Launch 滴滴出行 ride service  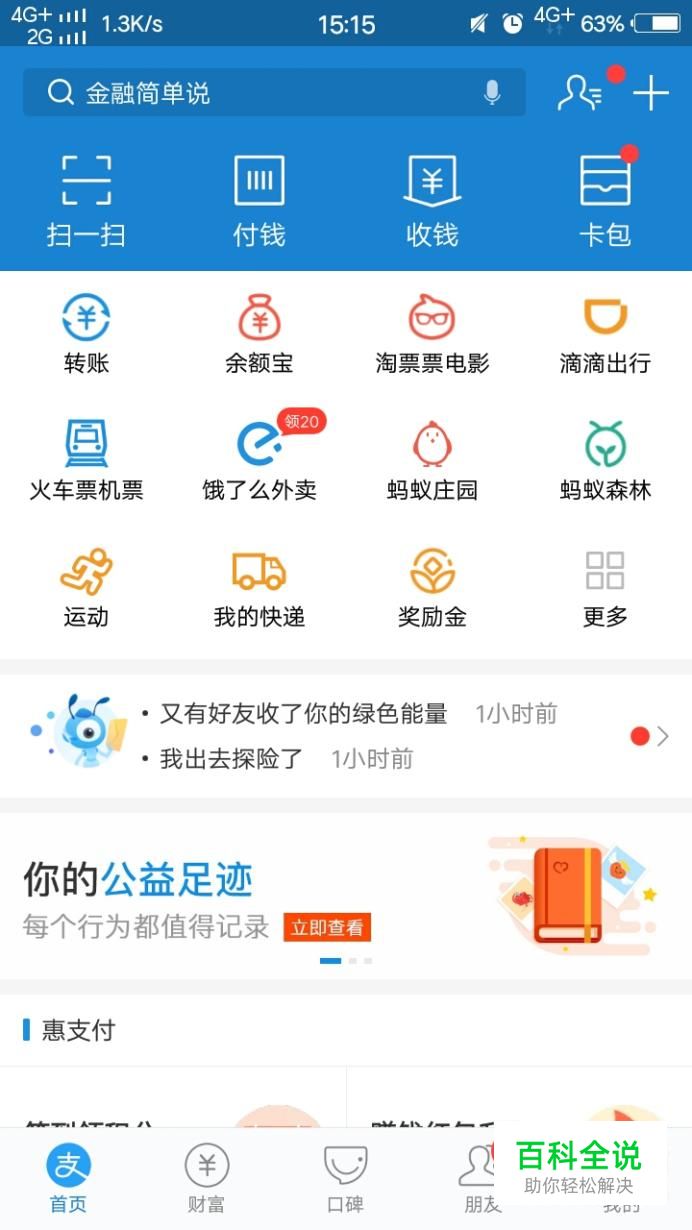[605, 334]
